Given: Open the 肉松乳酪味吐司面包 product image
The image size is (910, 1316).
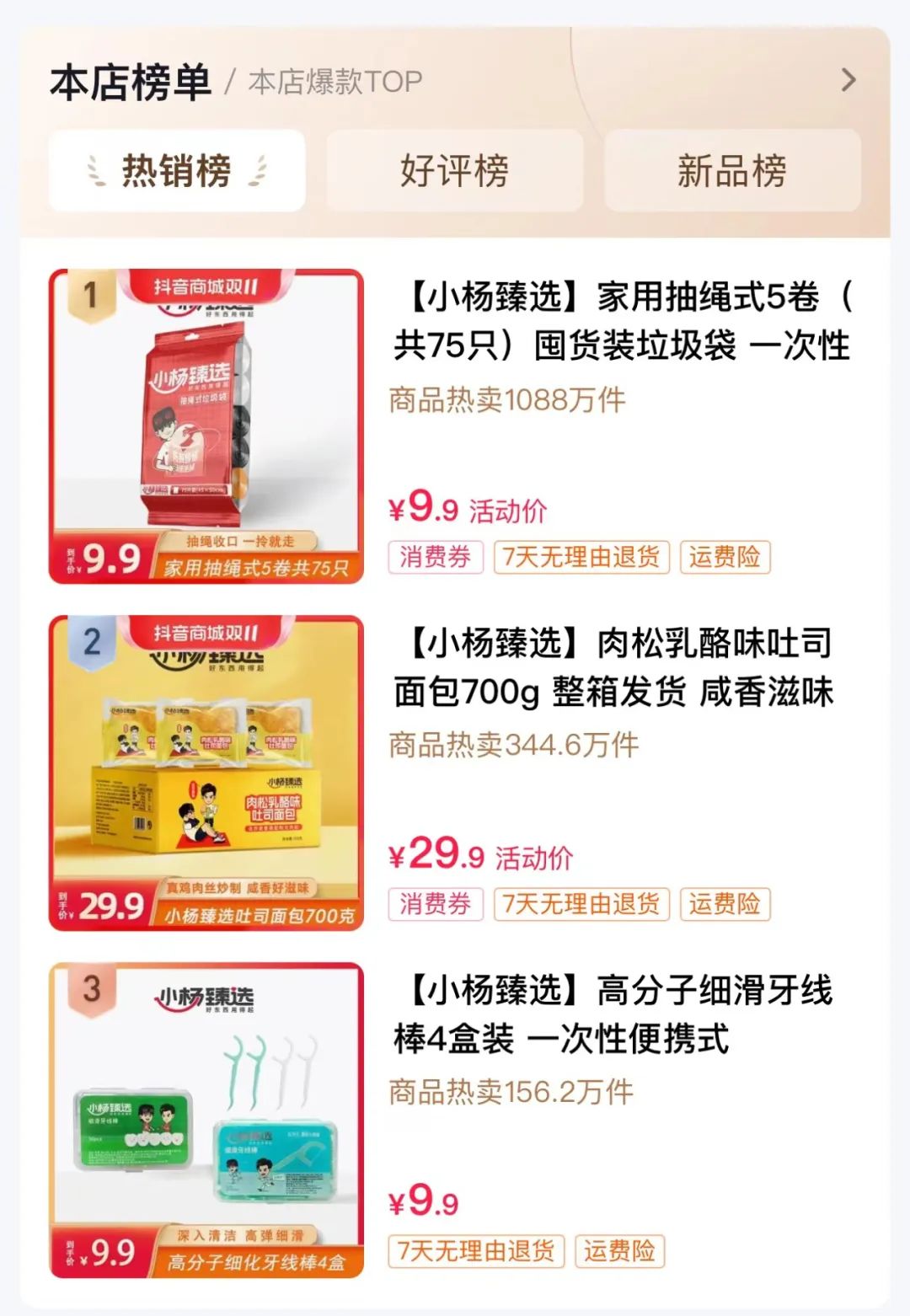Looking at the screenshot, I should pyautogui.click(x=206, y=773).
